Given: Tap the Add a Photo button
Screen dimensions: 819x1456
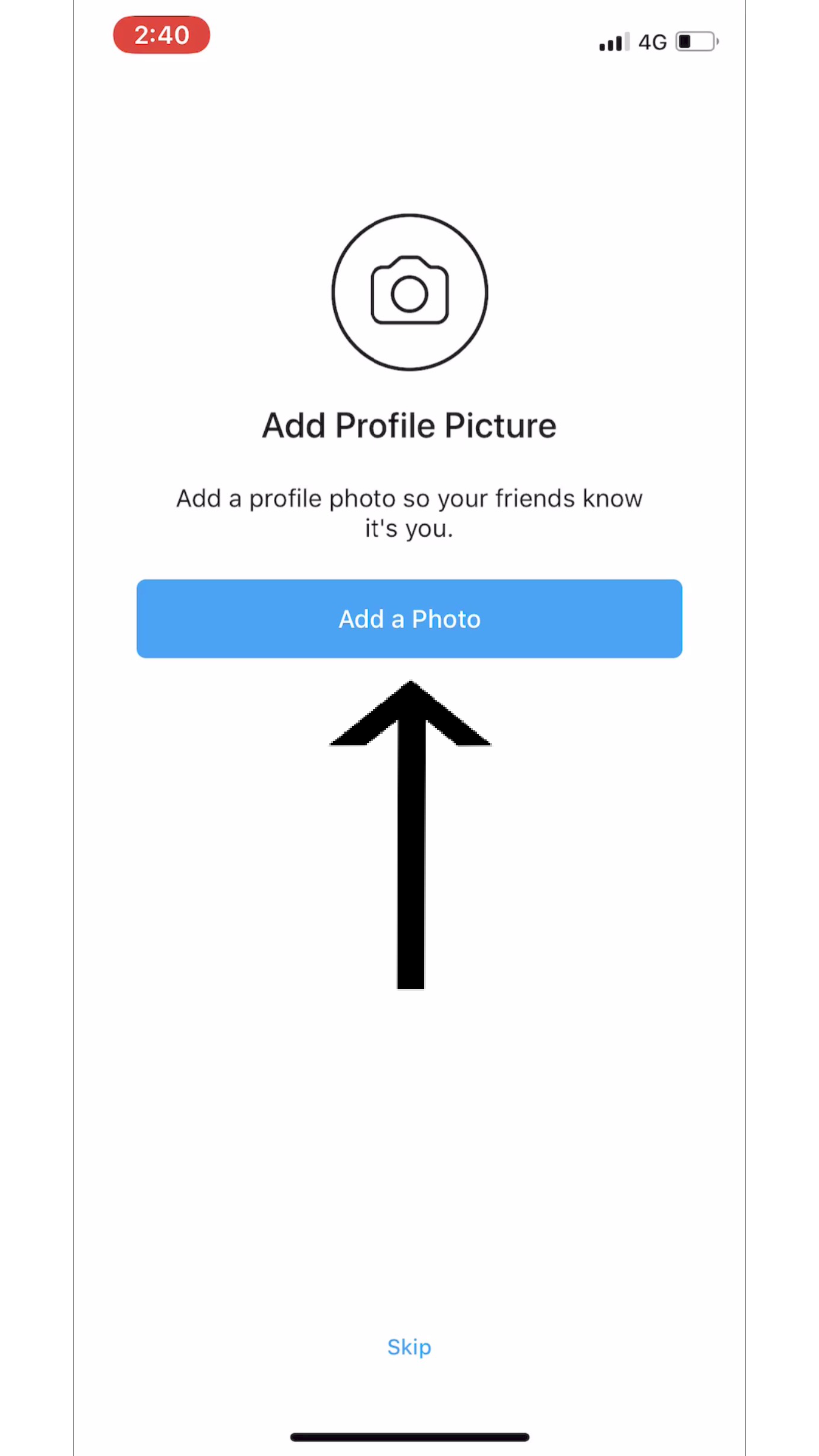Looking at the screenshot, I should (x=409, y=619).
